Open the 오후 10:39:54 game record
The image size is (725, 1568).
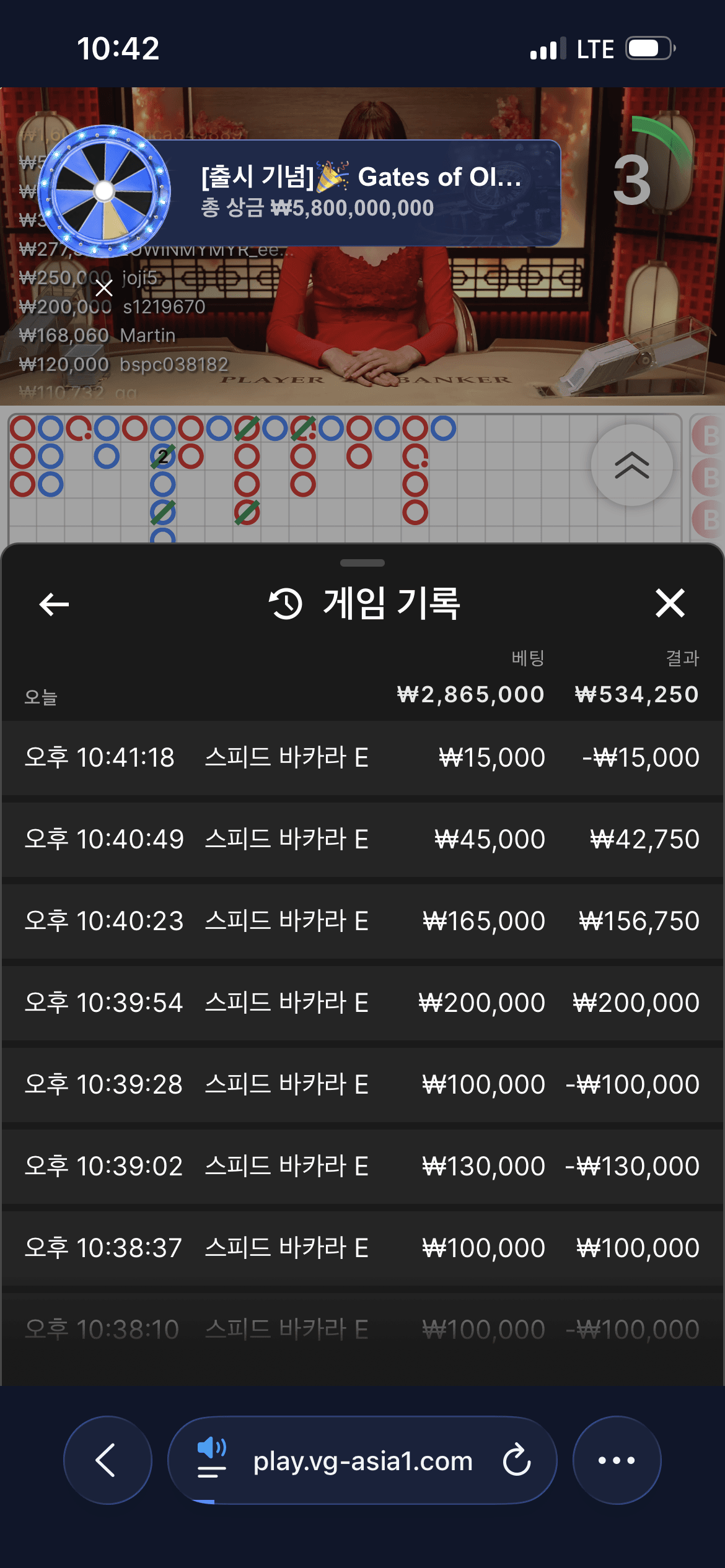coord(362,1003)
